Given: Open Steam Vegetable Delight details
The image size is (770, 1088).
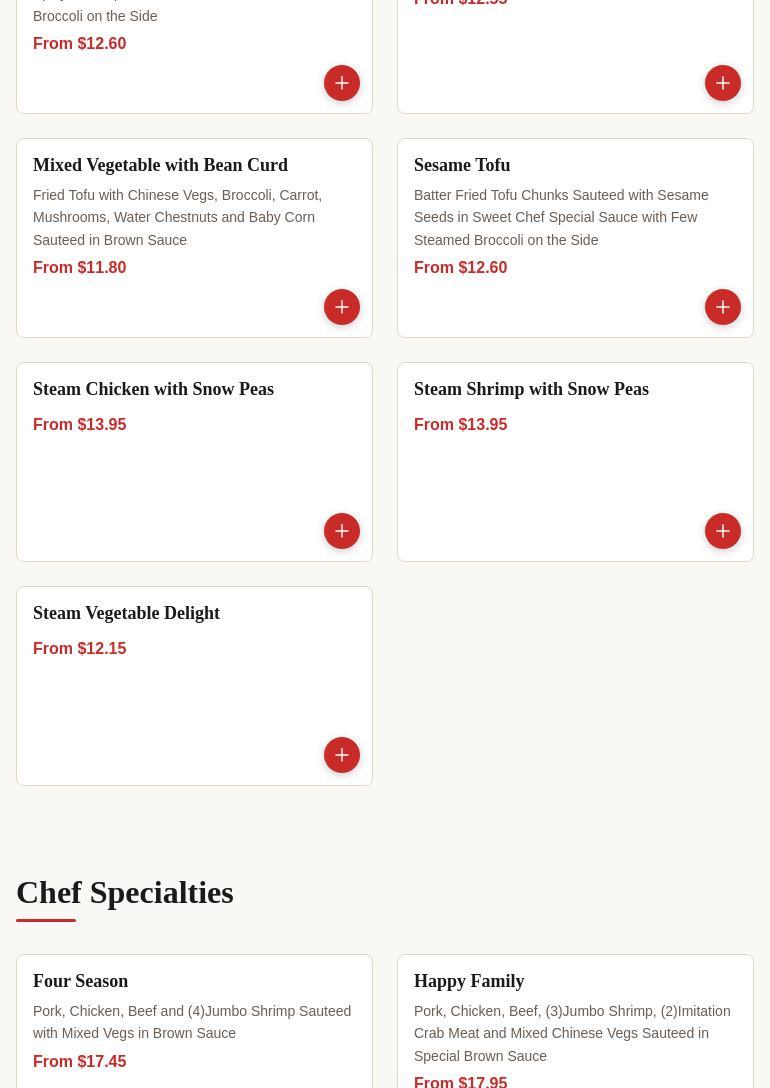Looking at the screenshot, I should (x=126, y=614).
